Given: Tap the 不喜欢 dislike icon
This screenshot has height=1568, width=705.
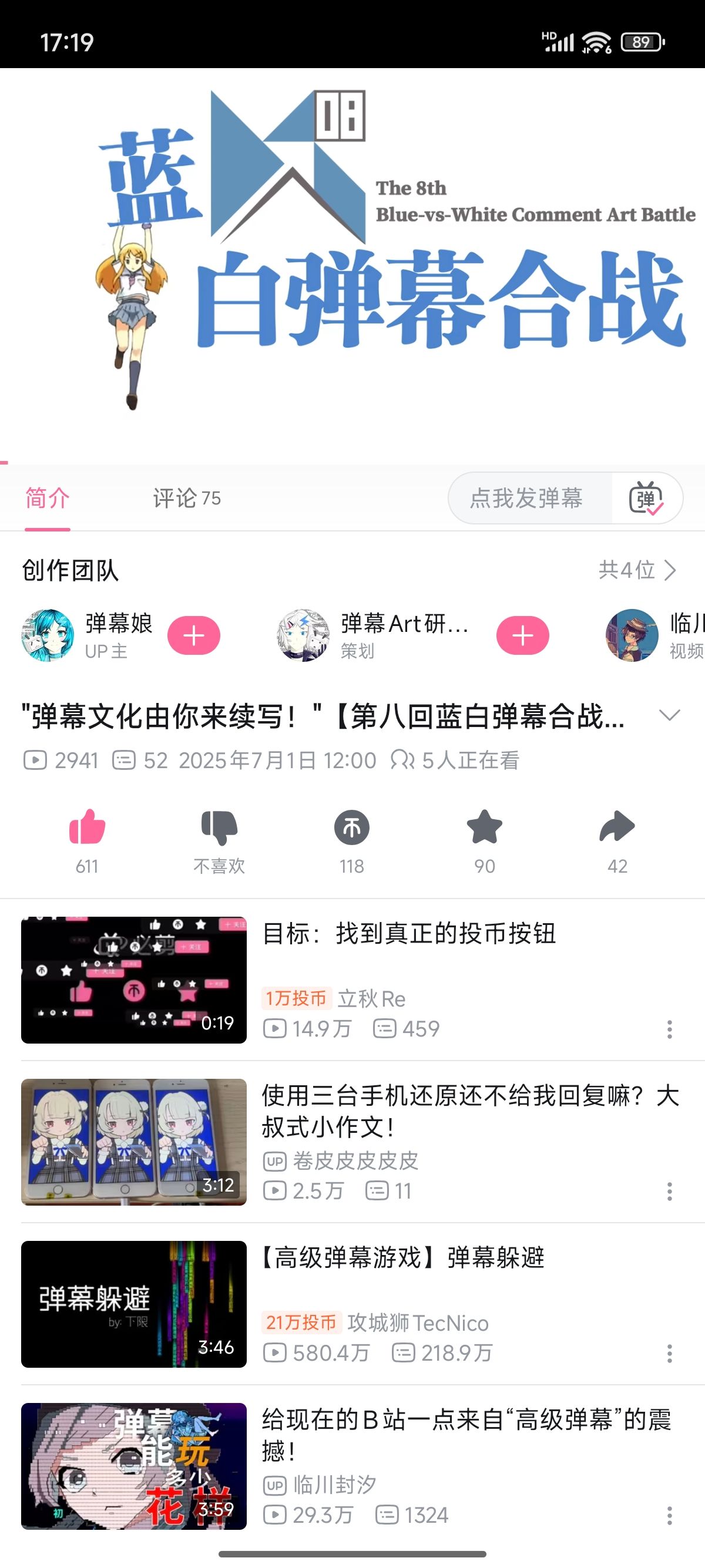Looking at the screenshot, I should tap(219, 828).
